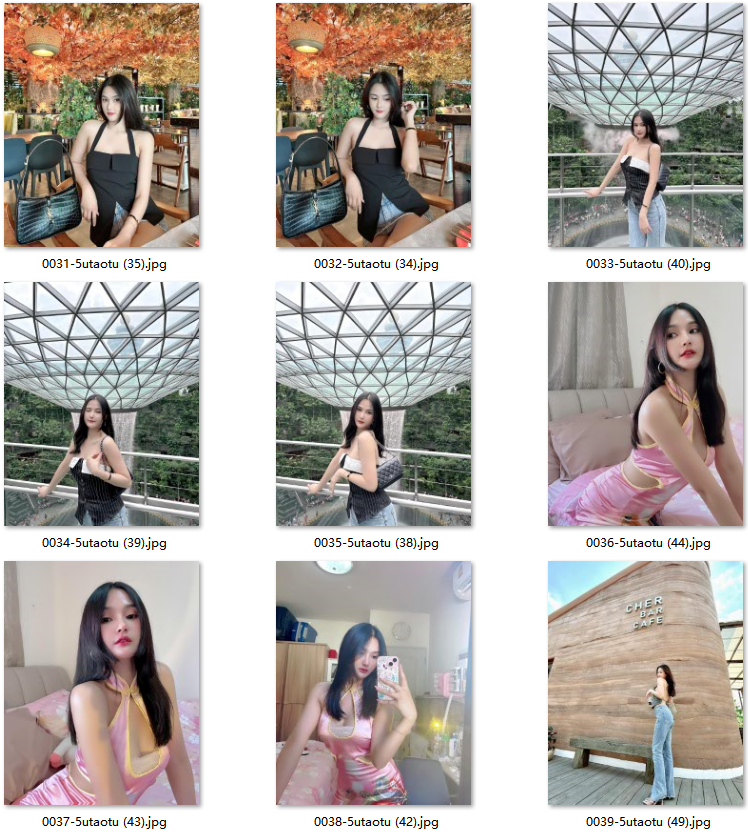
Task: Open file 0032-5utaotu (34).jpg
Action: 374,125
